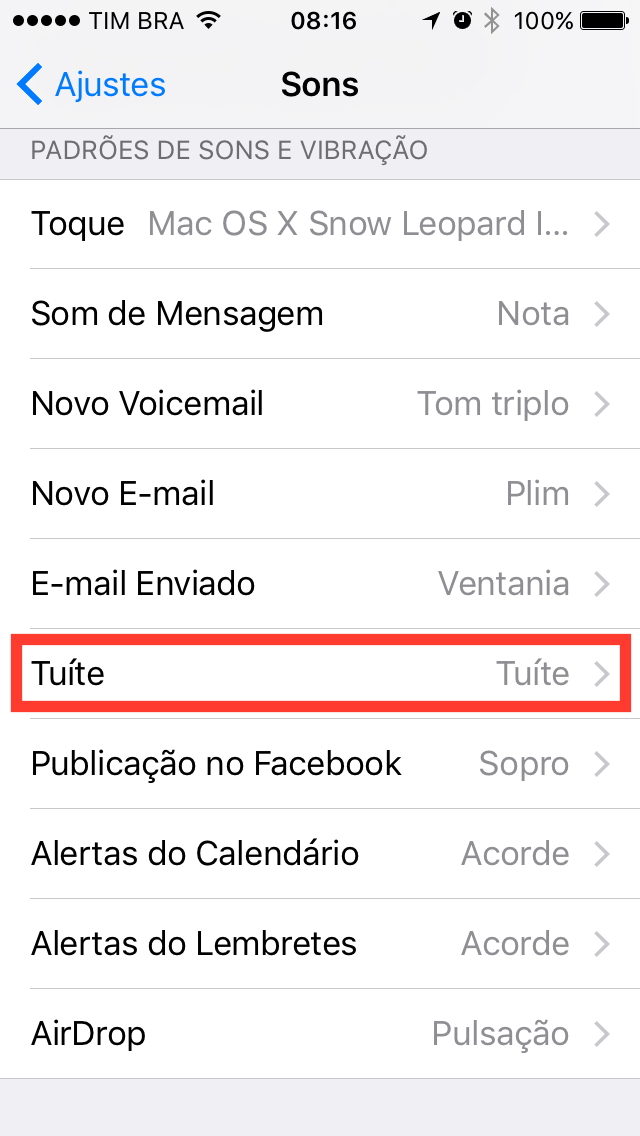This screenshot has width=640, height=1136.
Task: Open the Novo E-mail sound setting
Action: coord(320,494)
